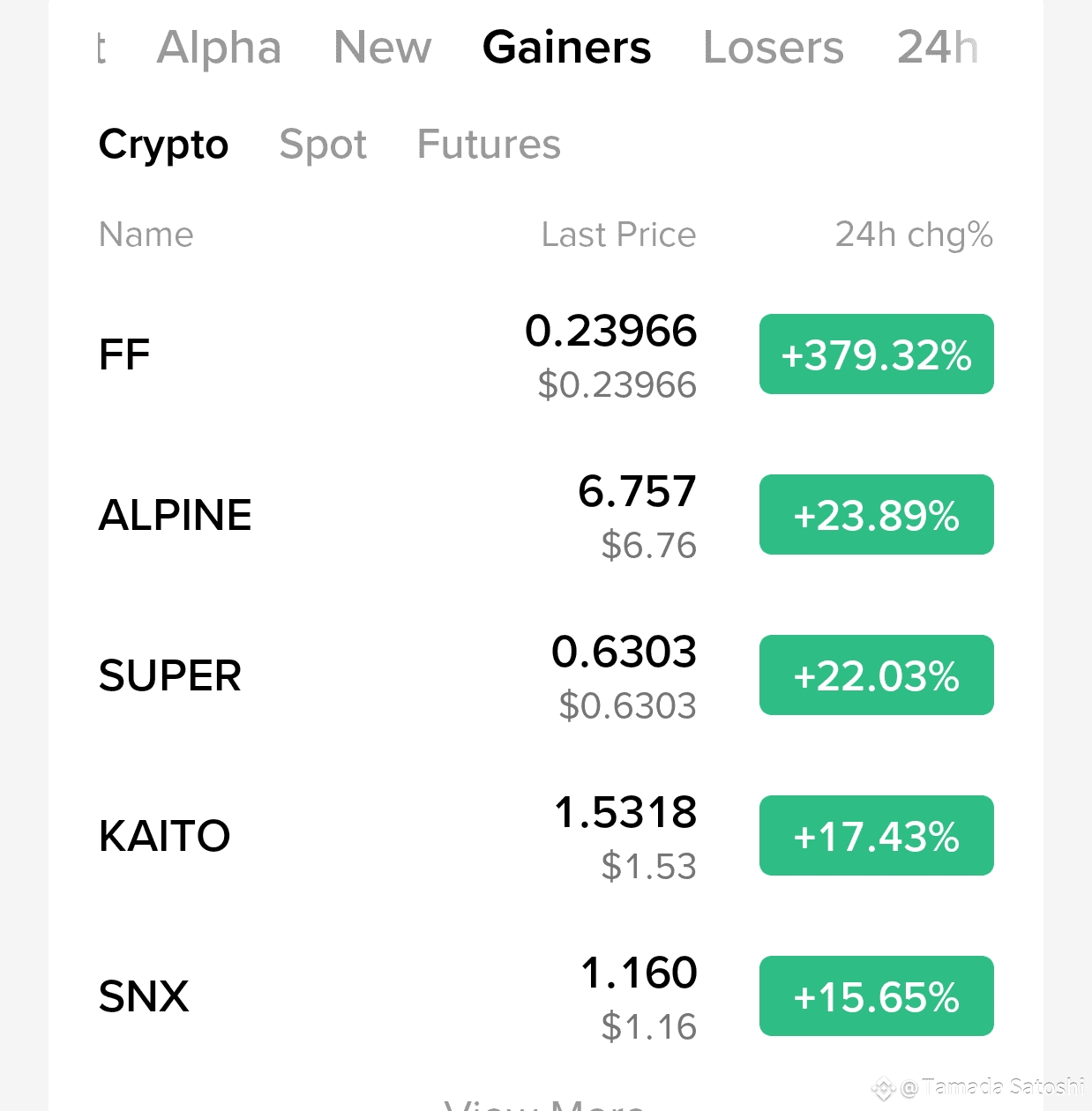Show the Futures sub-tab
Viewport: 1092px width, 1111px height.
click(489, 145)
